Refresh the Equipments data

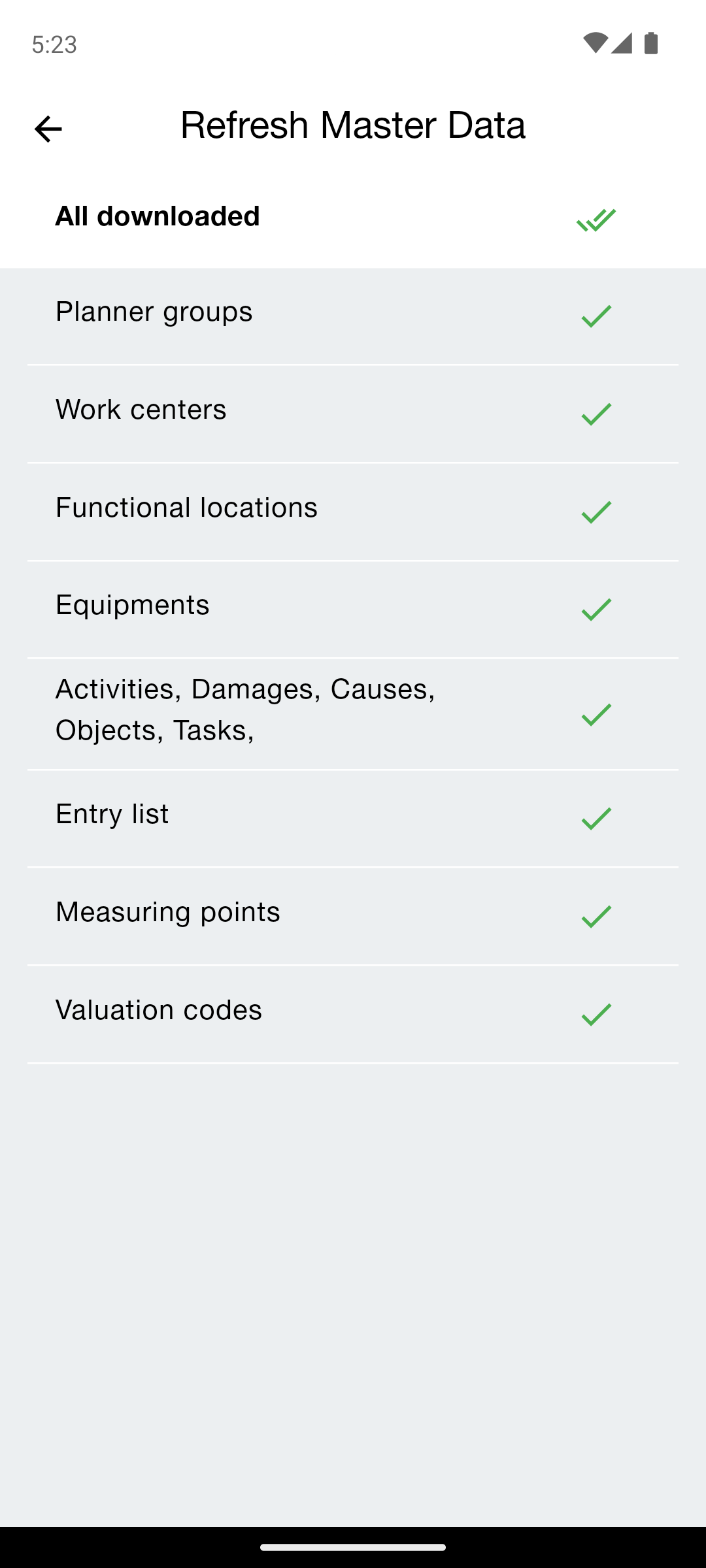(353, 610)
